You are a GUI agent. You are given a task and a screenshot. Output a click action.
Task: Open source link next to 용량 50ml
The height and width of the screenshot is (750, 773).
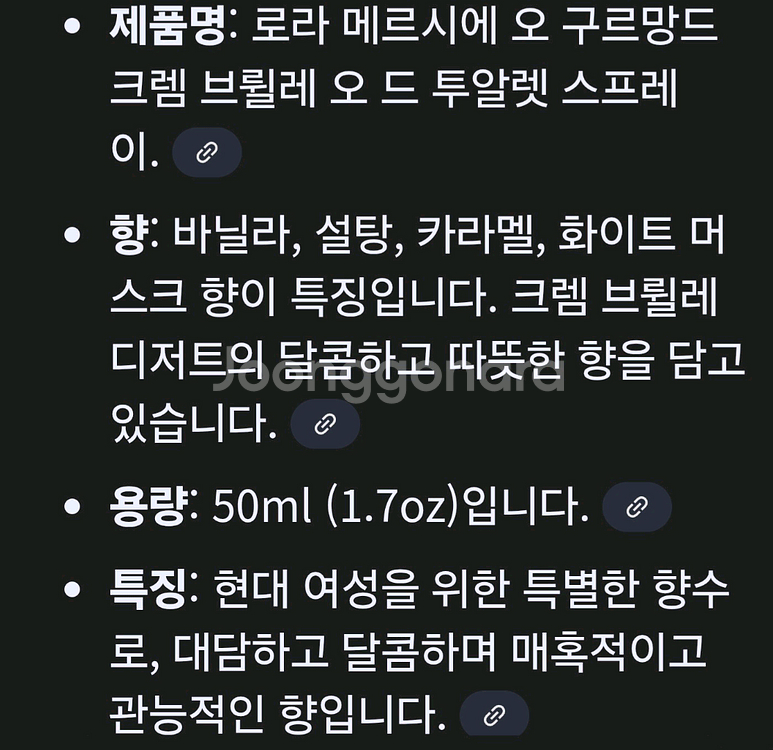(637, 507)
